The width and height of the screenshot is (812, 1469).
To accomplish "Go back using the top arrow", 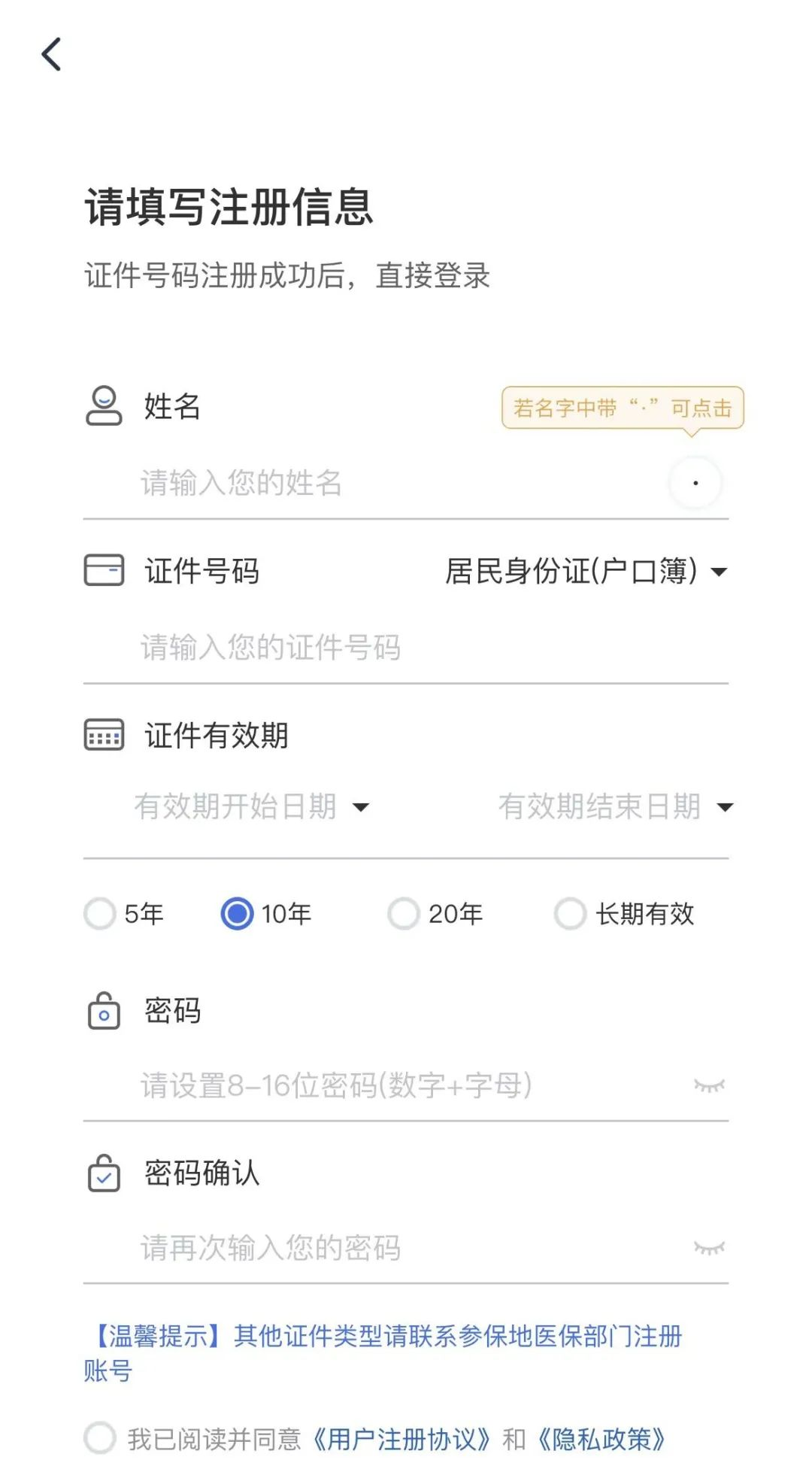I will point(51,55).
